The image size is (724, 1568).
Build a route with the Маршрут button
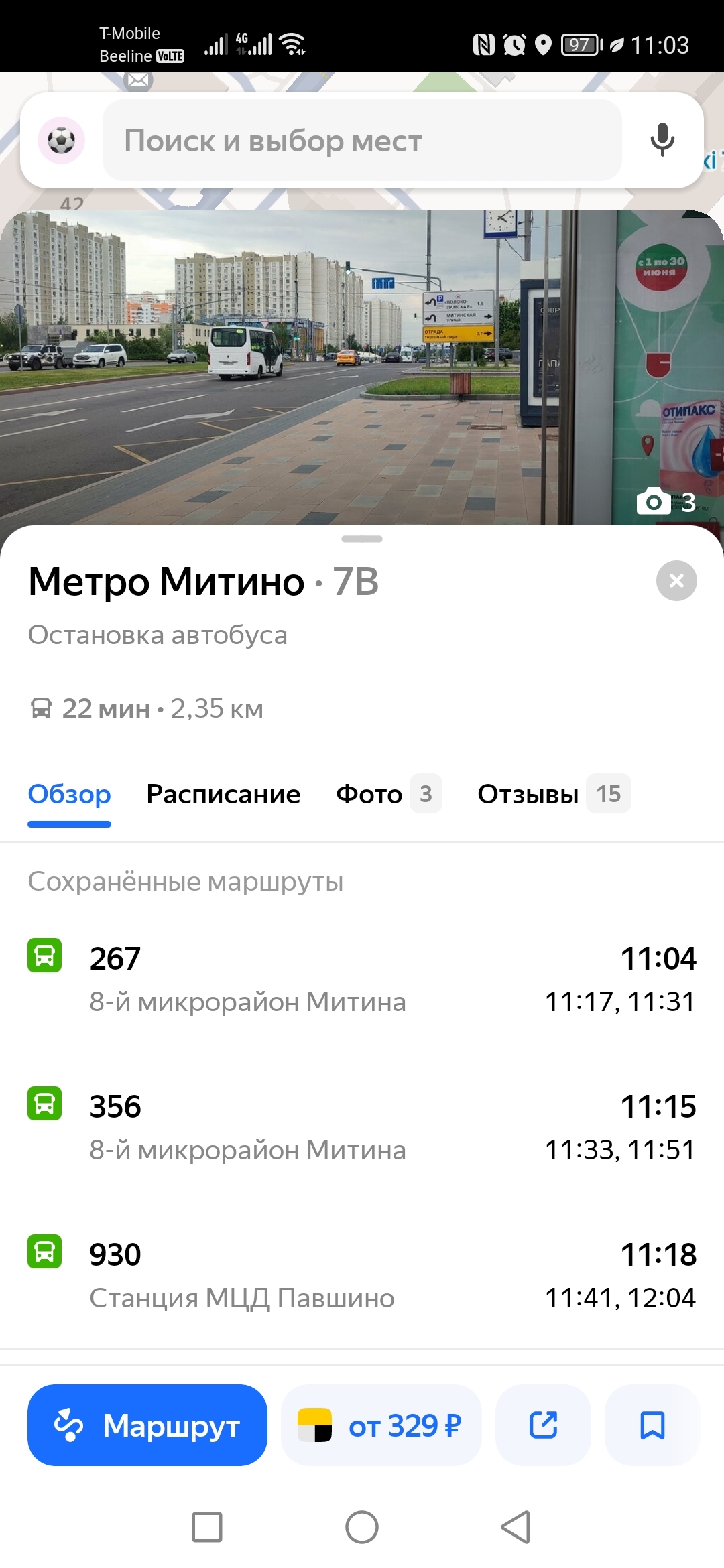pyautogui.click(x=147, y=1425)
